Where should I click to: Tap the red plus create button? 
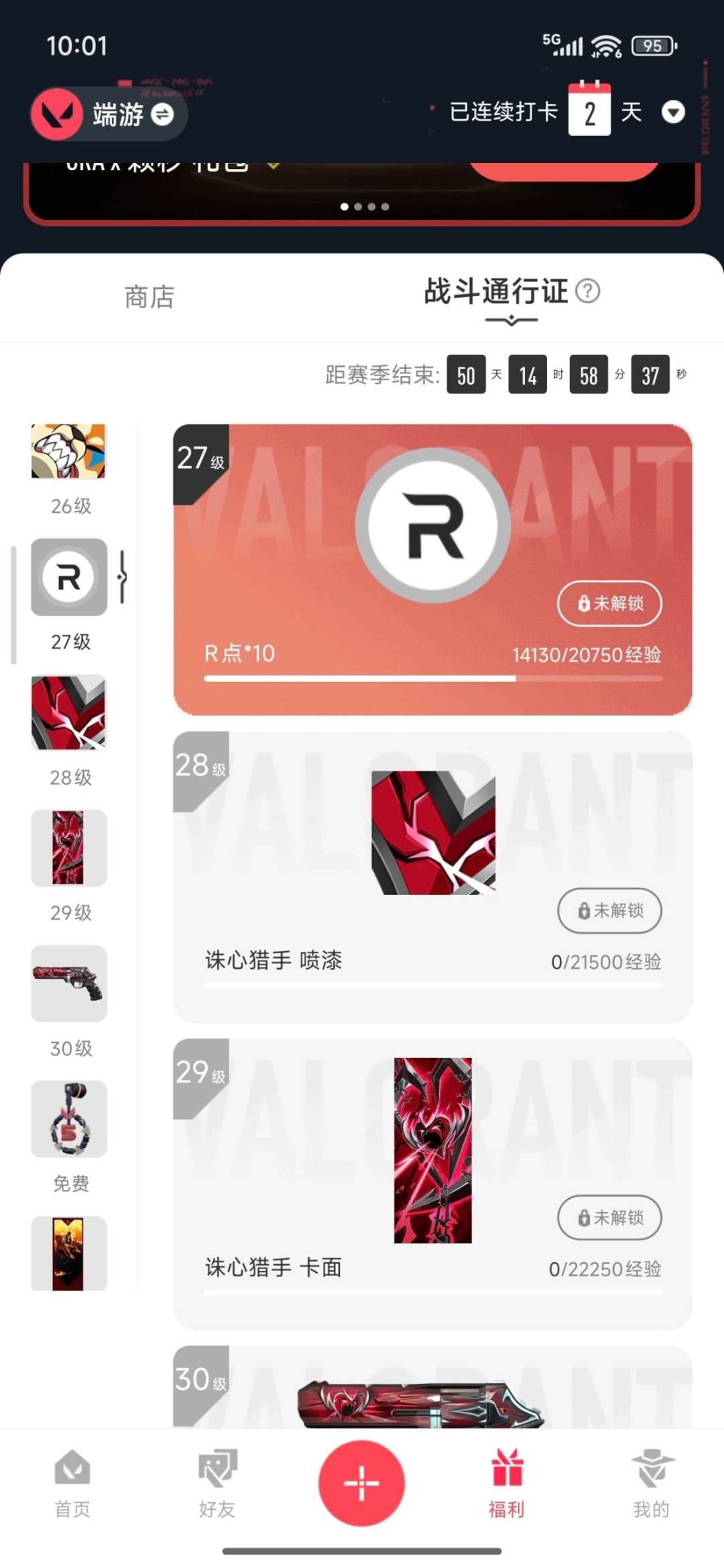pyautogui.click(x=361, y=1483)
